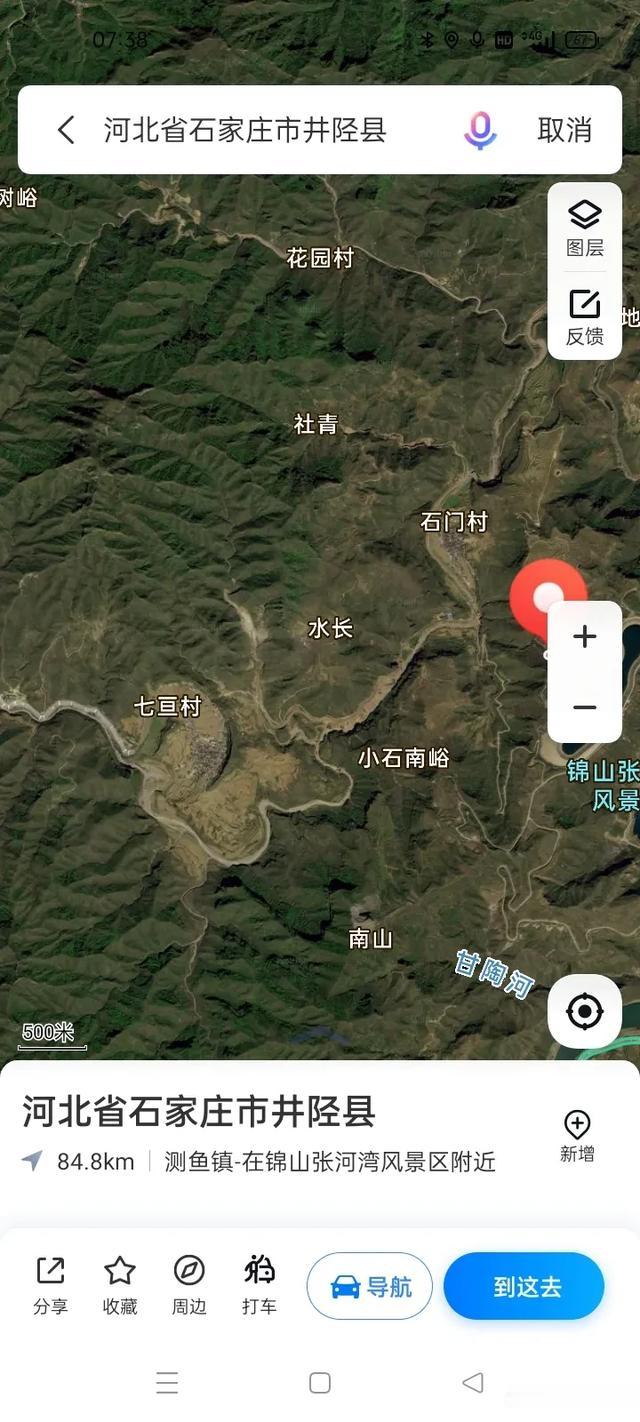Zoom out the map with minus
The image size is (640, 1422).
pyautogui.click(x=585, y=707)
